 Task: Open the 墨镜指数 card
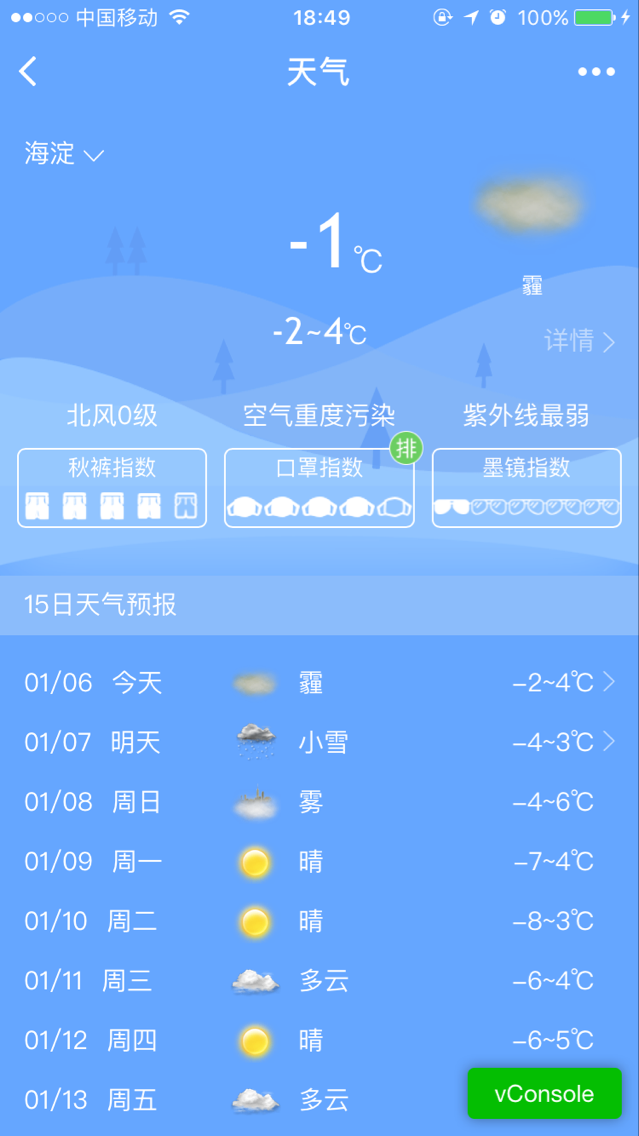pyautogui.click(x=526, y=488)
